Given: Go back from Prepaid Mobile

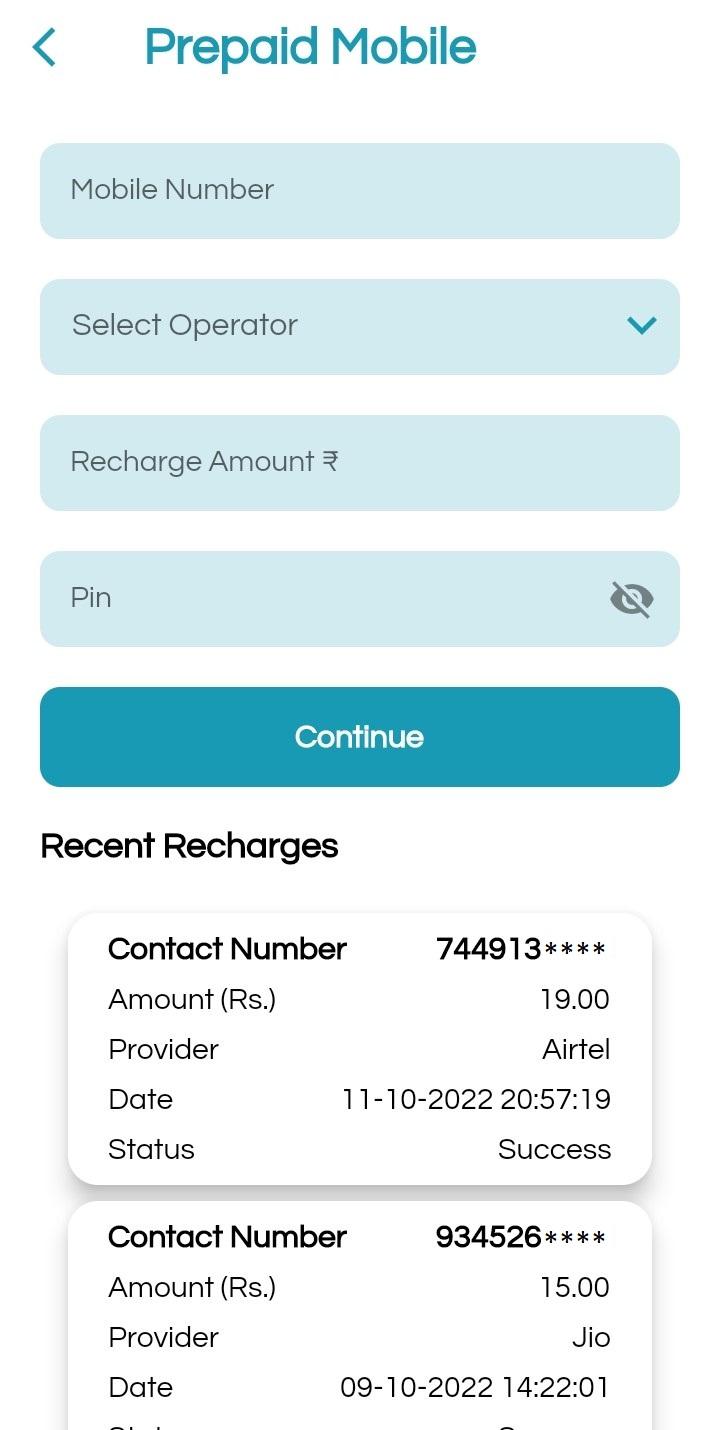Looking at the screenshot, I should pos(45,47).
